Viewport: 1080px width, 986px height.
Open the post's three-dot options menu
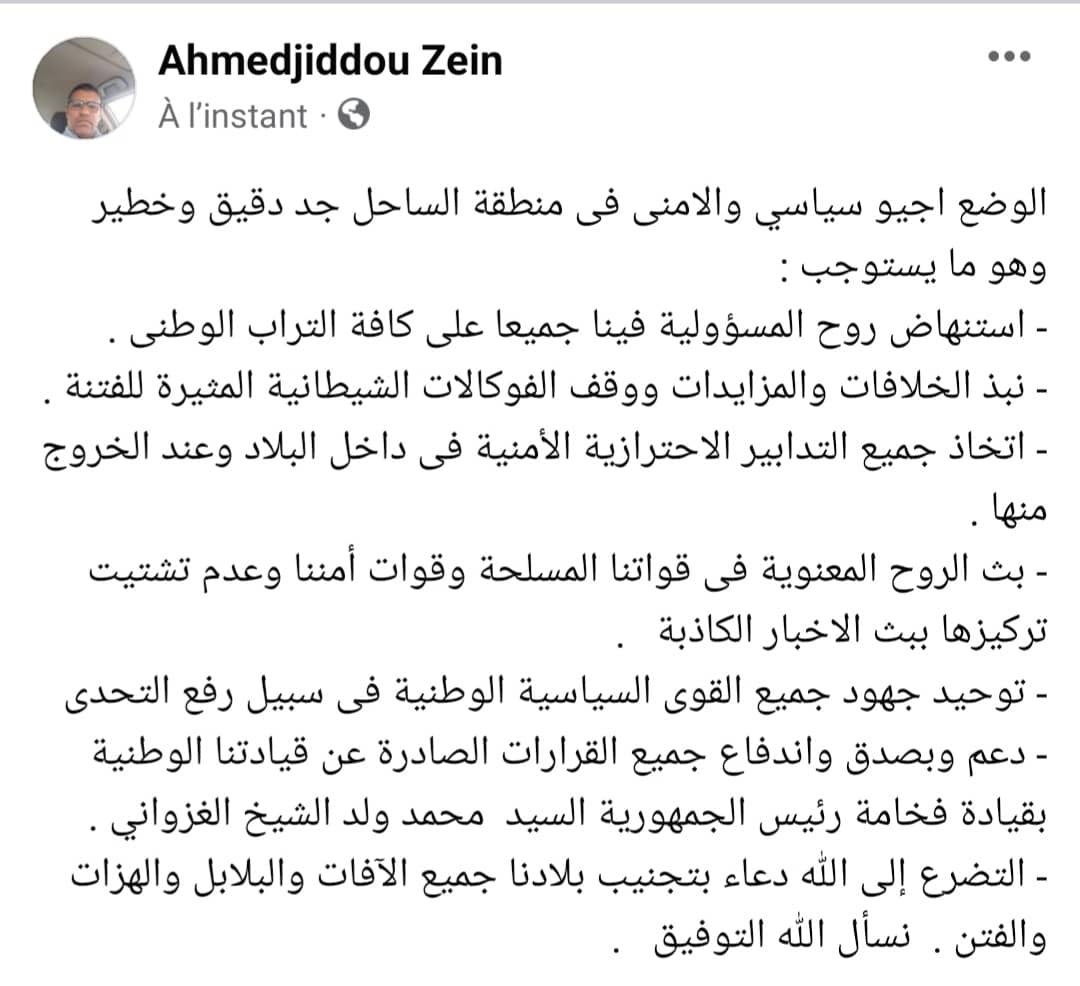(1009, 57)
